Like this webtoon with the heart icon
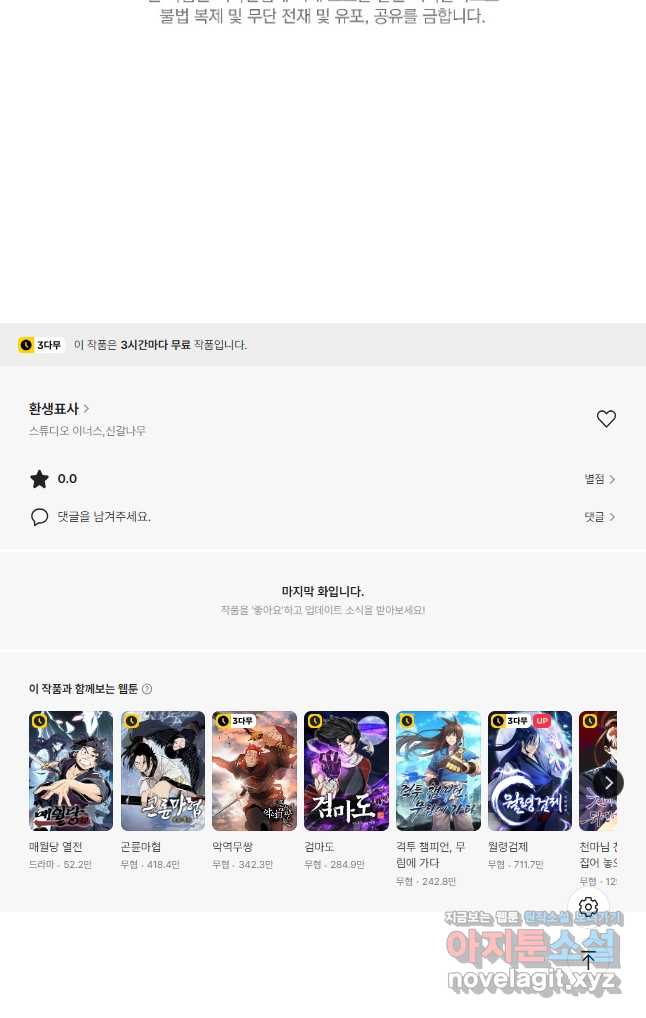 click(606, 419)
